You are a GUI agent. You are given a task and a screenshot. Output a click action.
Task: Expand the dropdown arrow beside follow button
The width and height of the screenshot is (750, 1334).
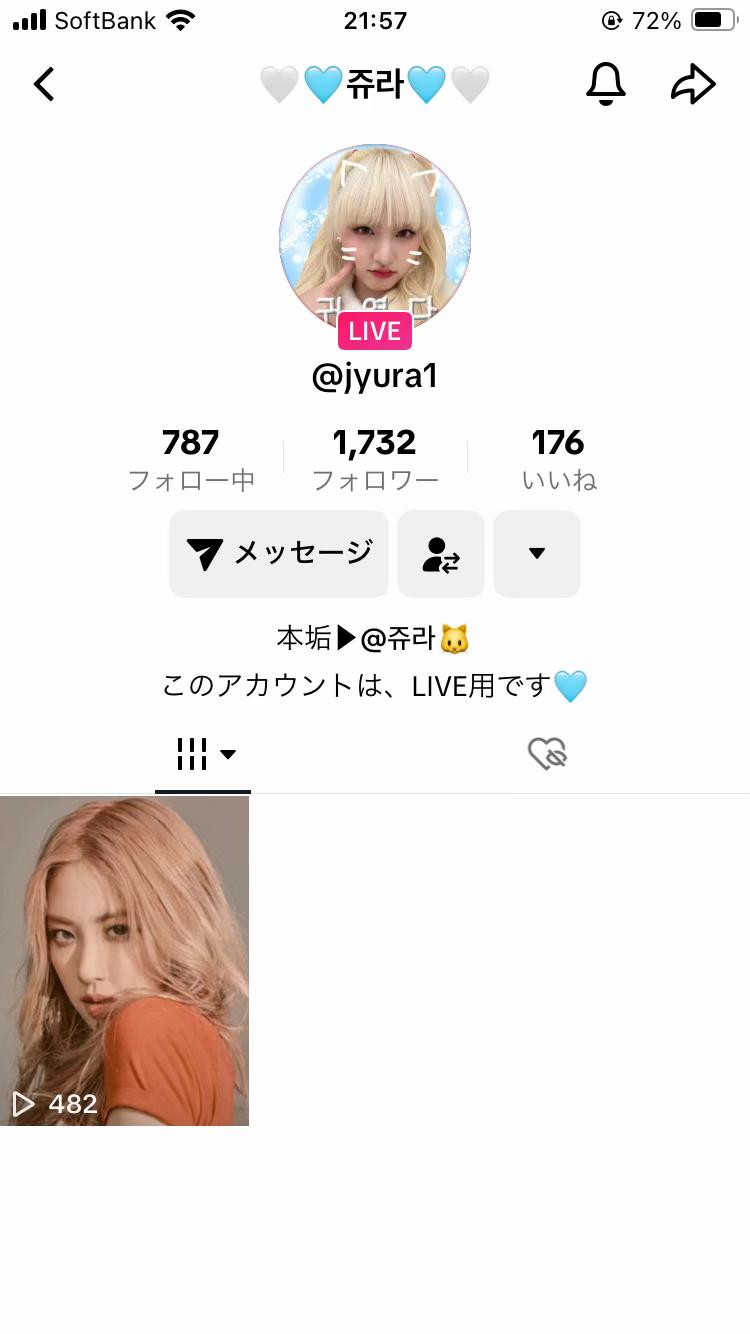coord(537,554)
